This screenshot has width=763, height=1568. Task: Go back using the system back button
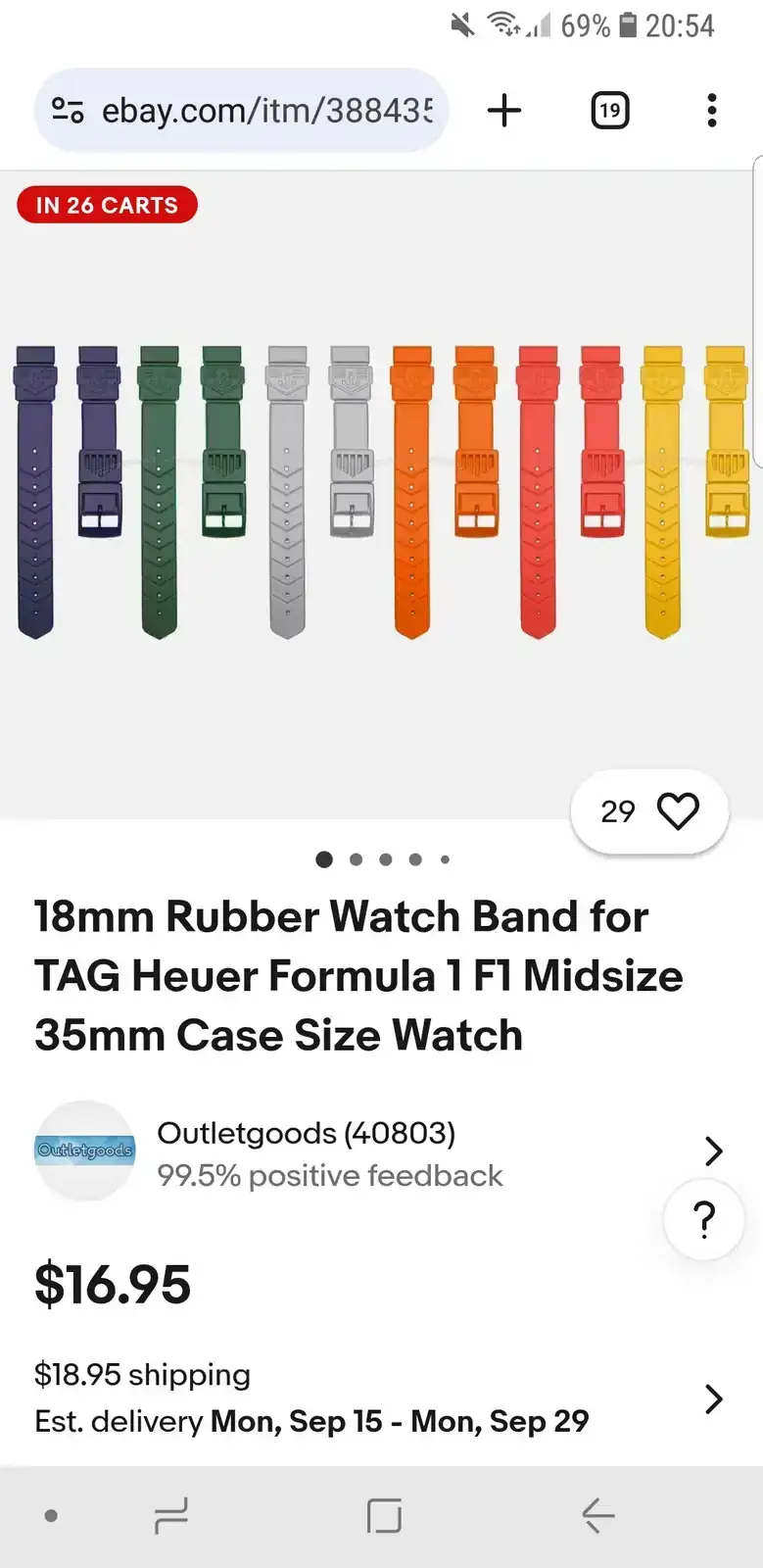click(x=597, y=1516)
